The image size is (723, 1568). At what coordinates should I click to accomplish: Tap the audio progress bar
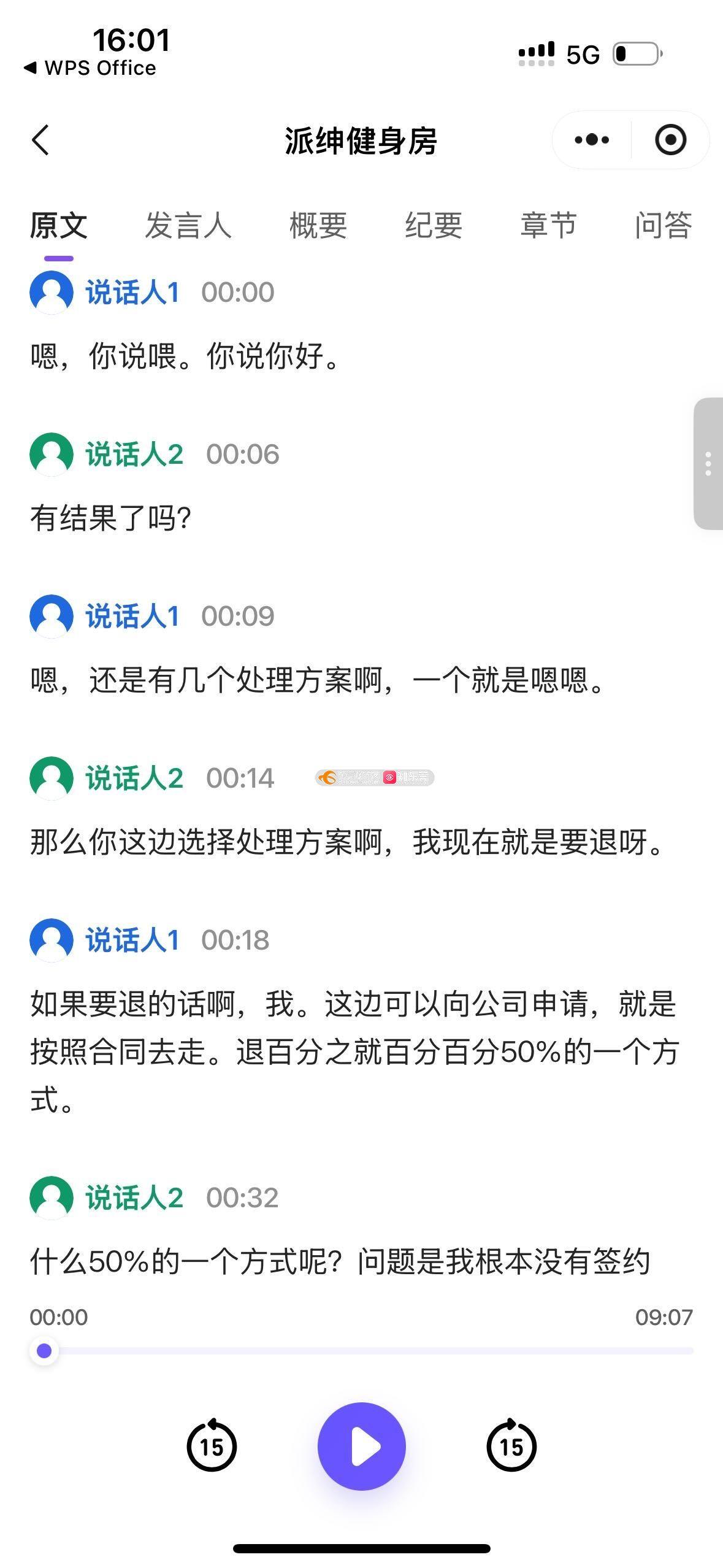pos(368,1350)
